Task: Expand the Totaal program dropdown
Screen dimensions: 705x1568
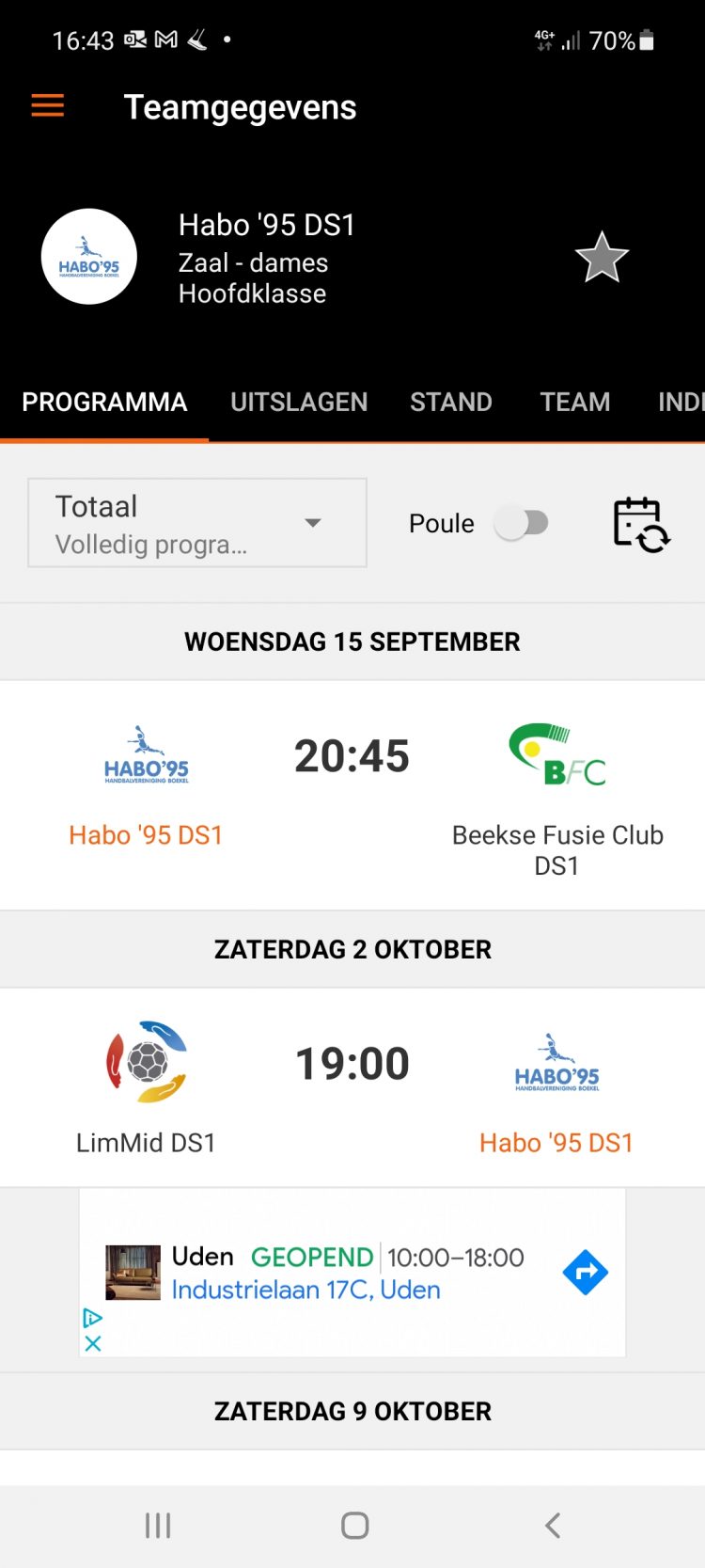Action: pos(197,523)
